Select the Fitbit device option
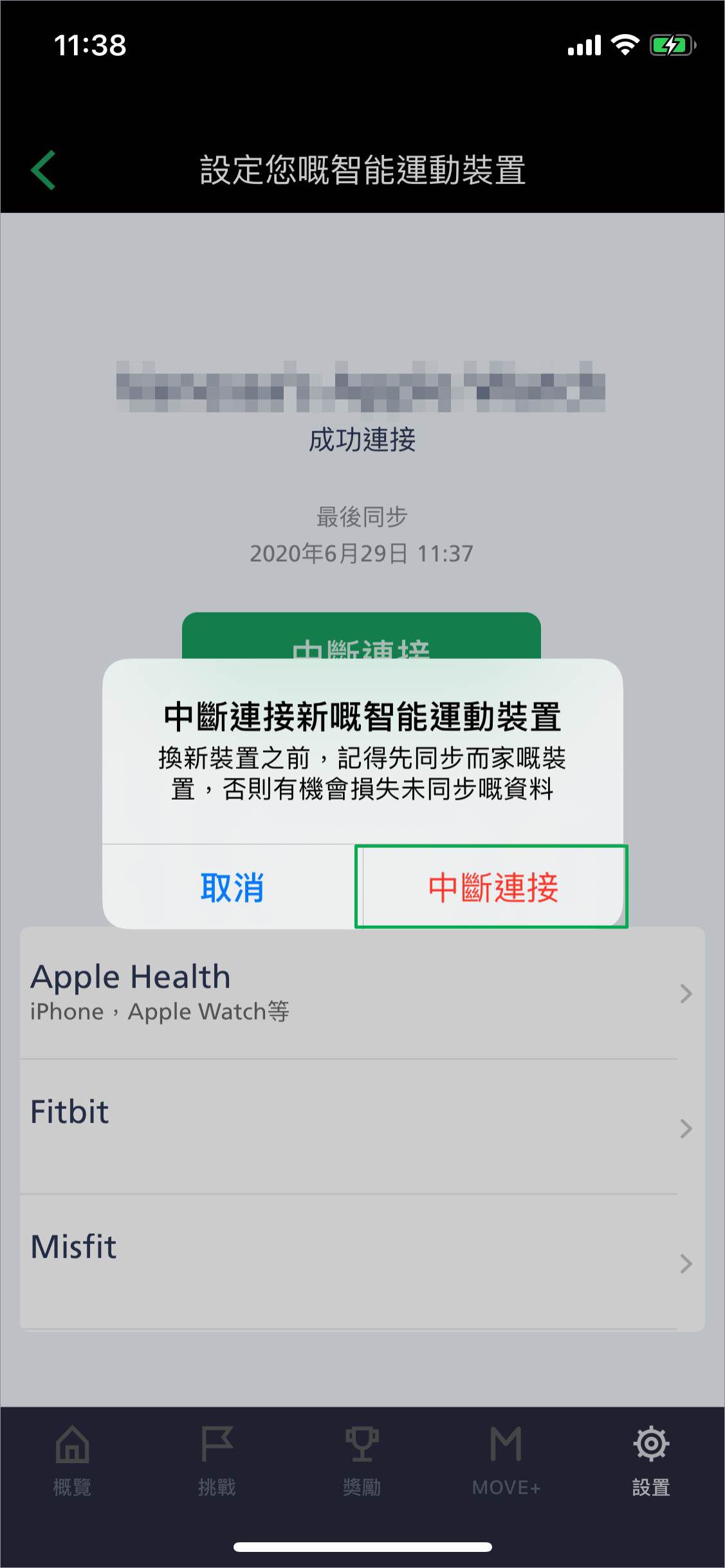This screenshot has width=725, height=1568. 362,1127
